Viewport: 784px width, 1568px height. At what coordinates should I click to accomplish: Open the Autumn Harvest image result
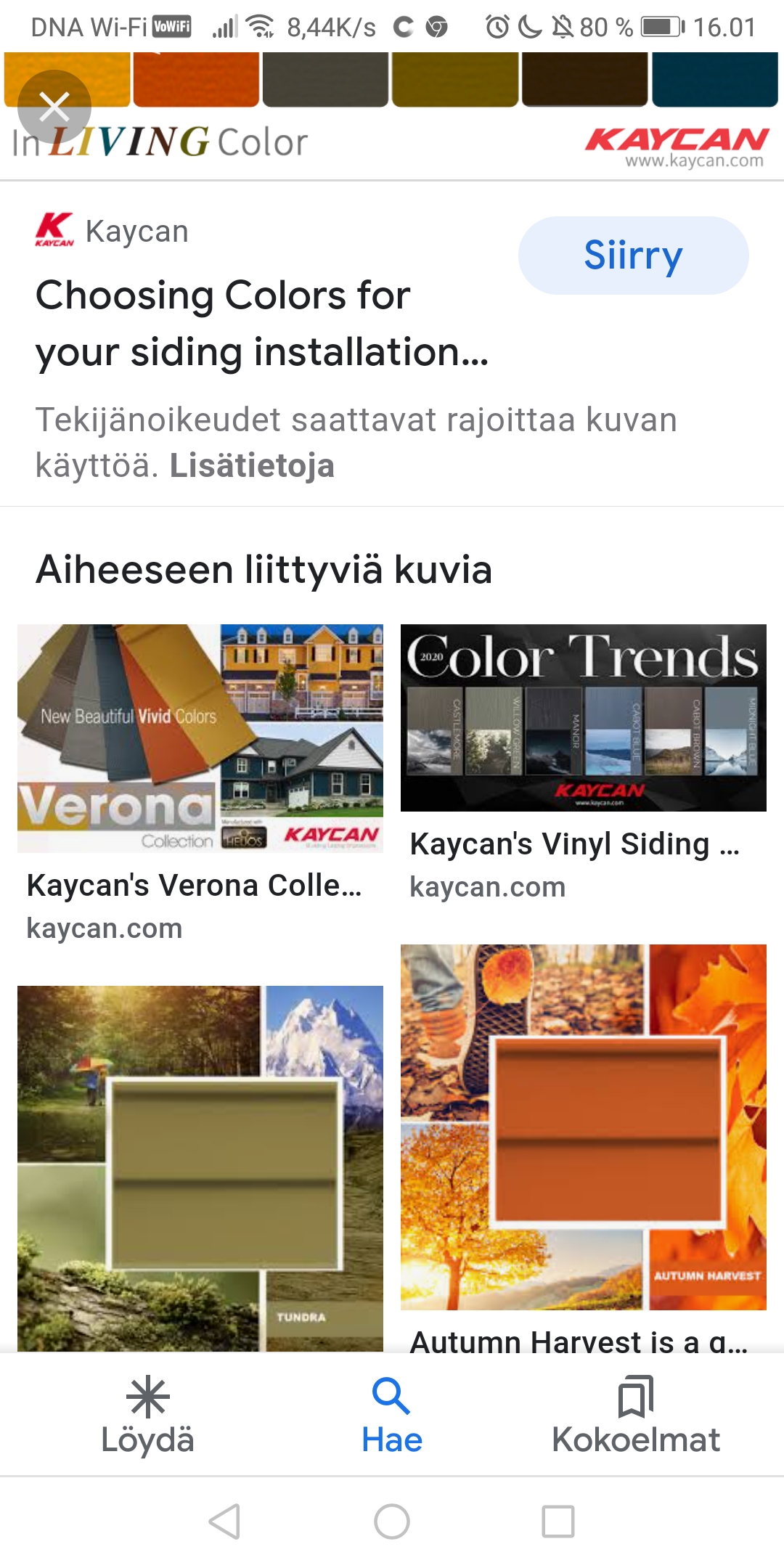pyautogui.click(x=583, y=1127)
